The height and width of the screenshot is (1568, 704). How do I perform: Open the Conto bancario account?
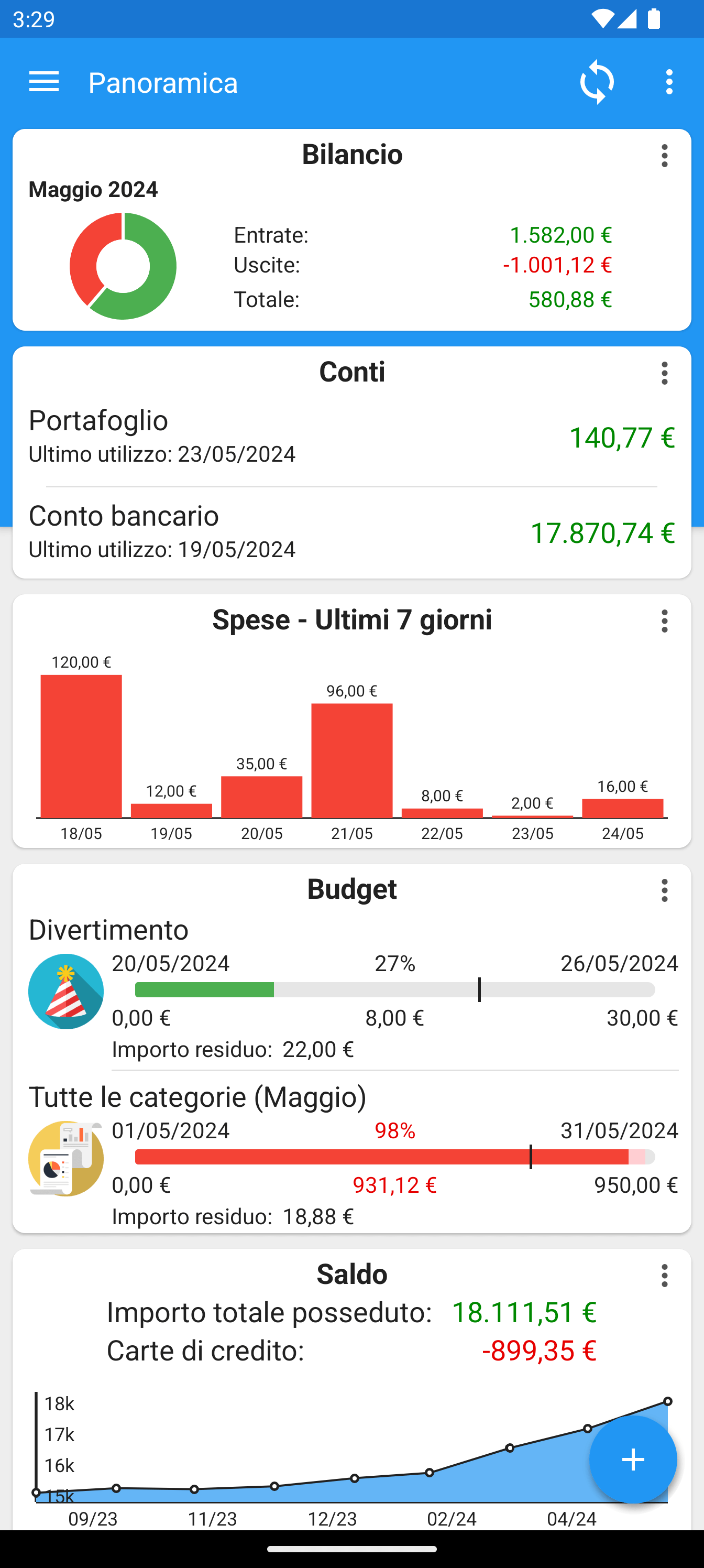pyautogui.click(x=351, y=532)
